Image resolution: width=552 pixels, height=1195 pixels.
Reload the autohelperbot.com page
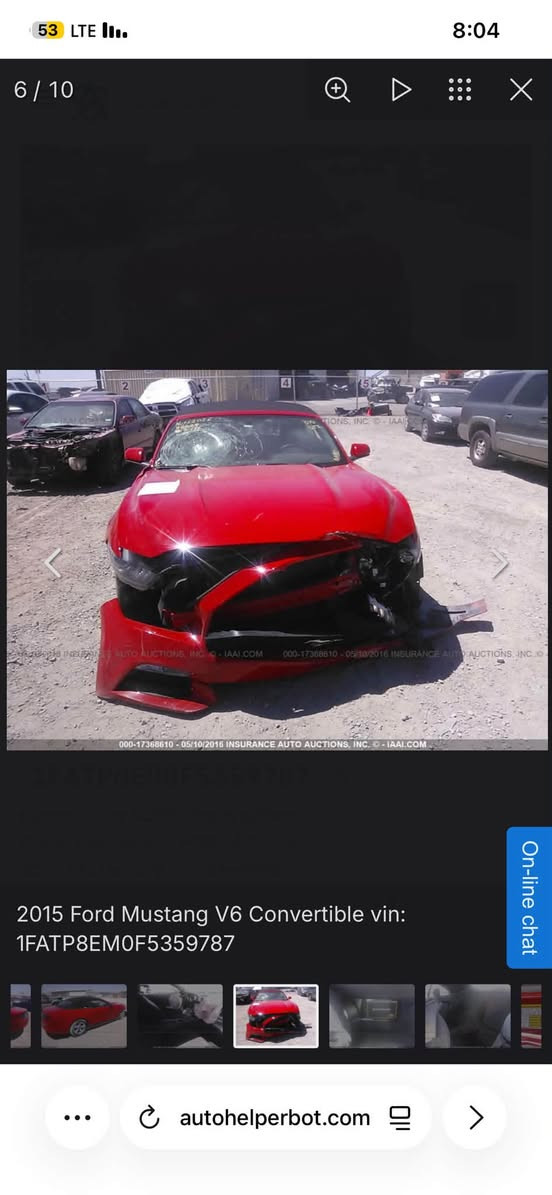pos(149,1118)
